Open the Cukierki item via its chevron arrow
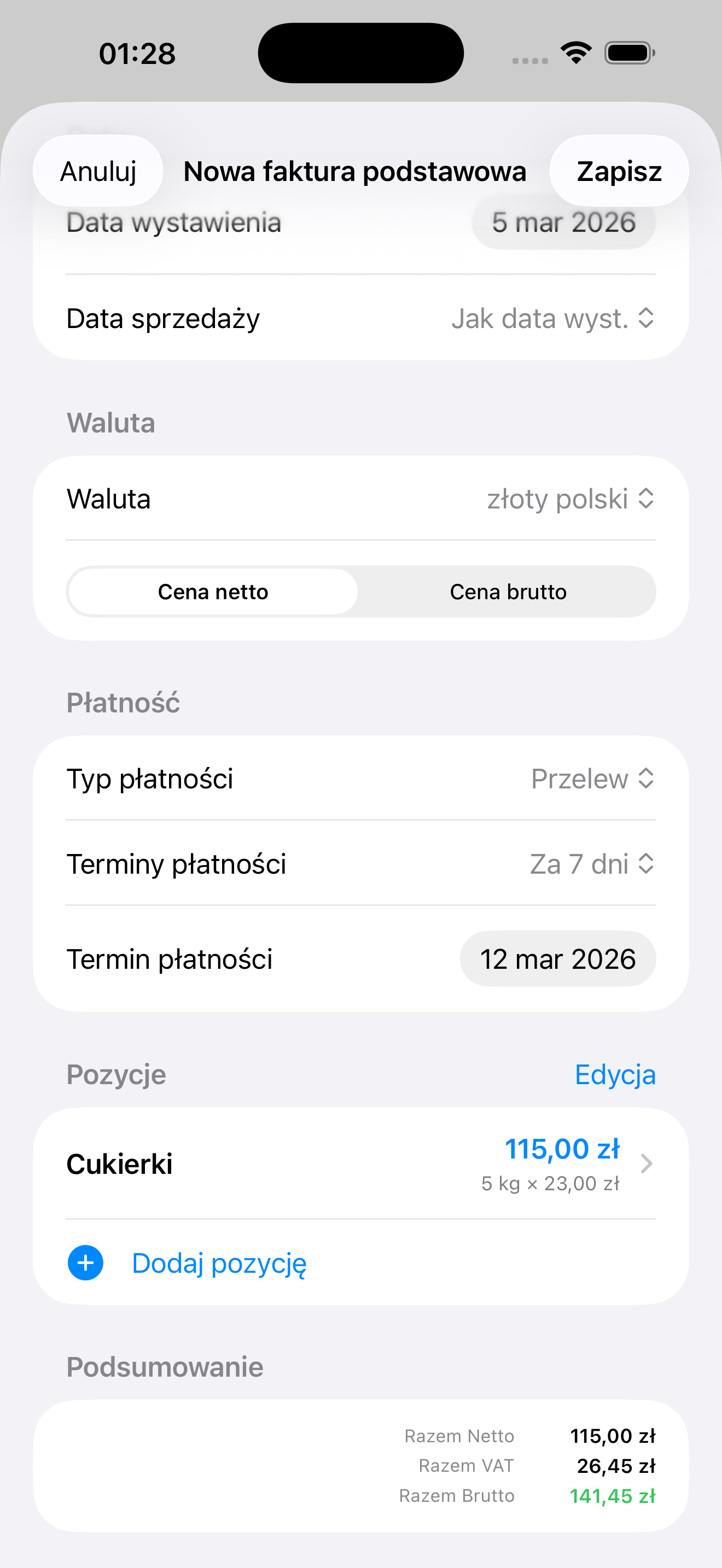This screenshot has height=1568, width=722. tap(647, 1163)
